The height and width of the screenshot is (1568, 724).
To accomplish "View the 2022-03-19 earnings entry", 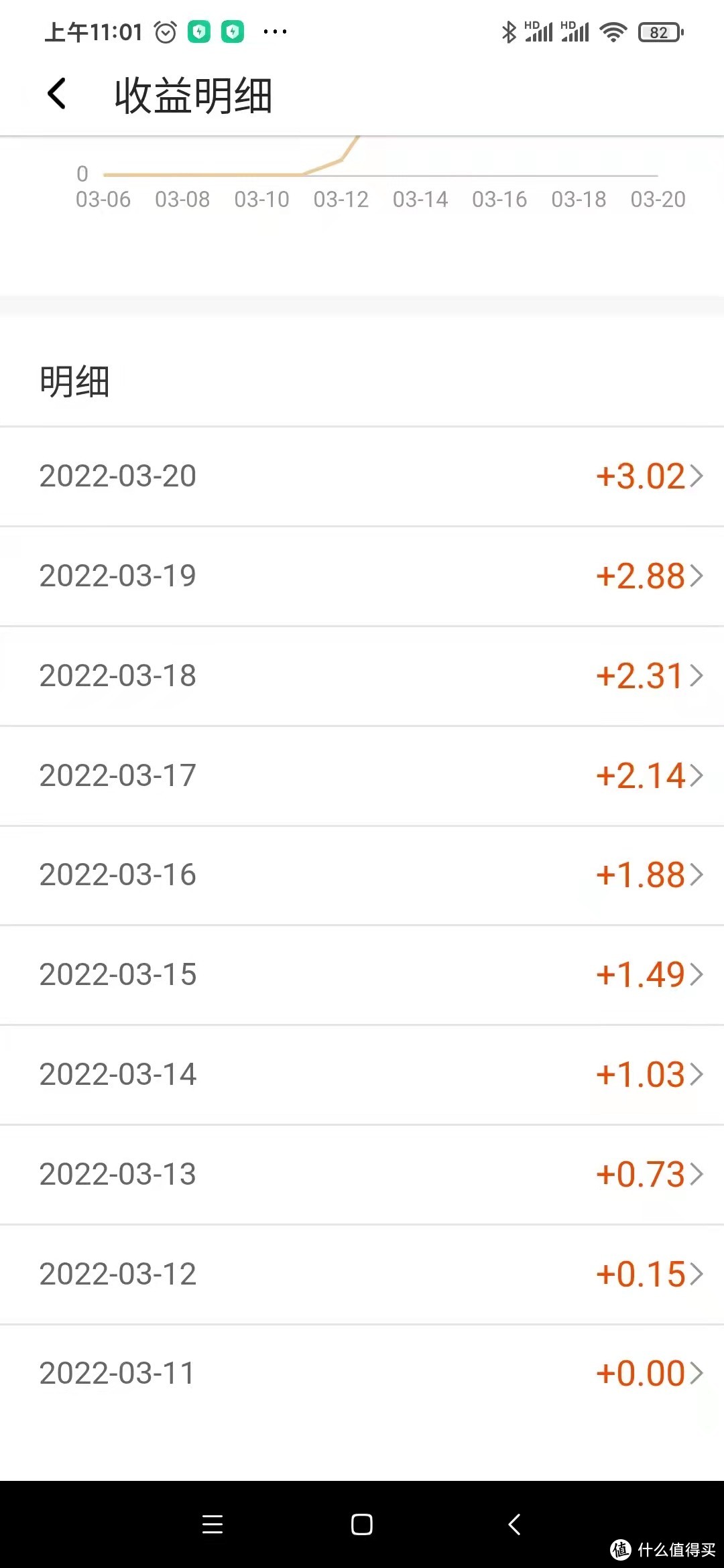I will tap(362, 576).
